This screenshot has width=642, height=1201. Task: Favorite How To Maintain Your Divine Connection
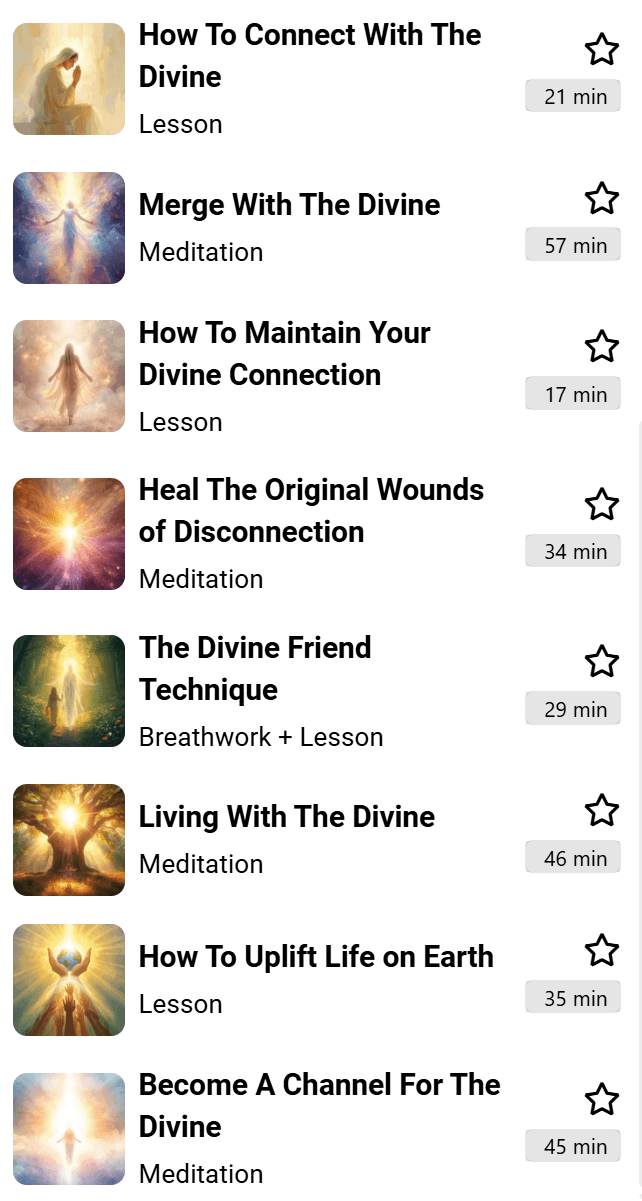tap(601, 347)
